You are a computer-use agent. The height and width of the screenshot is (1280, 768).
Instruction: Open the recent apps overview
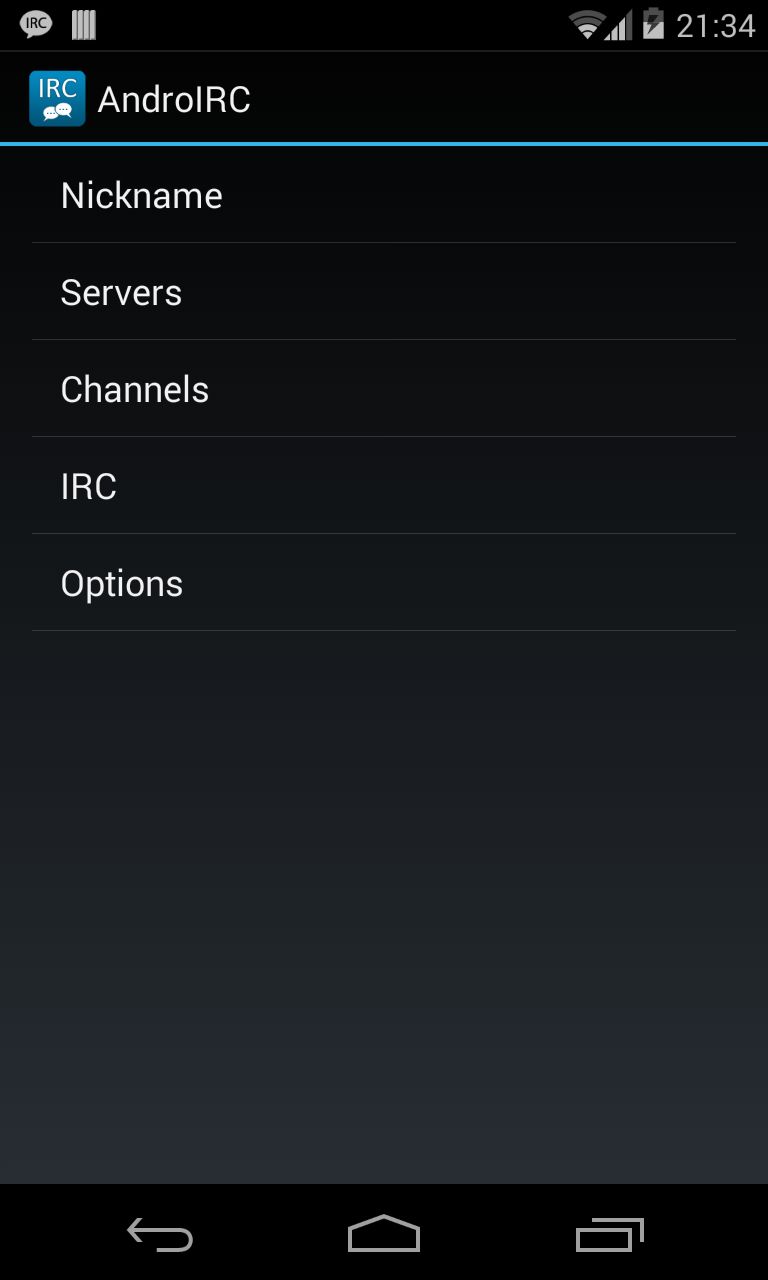tap(609, 1234)
